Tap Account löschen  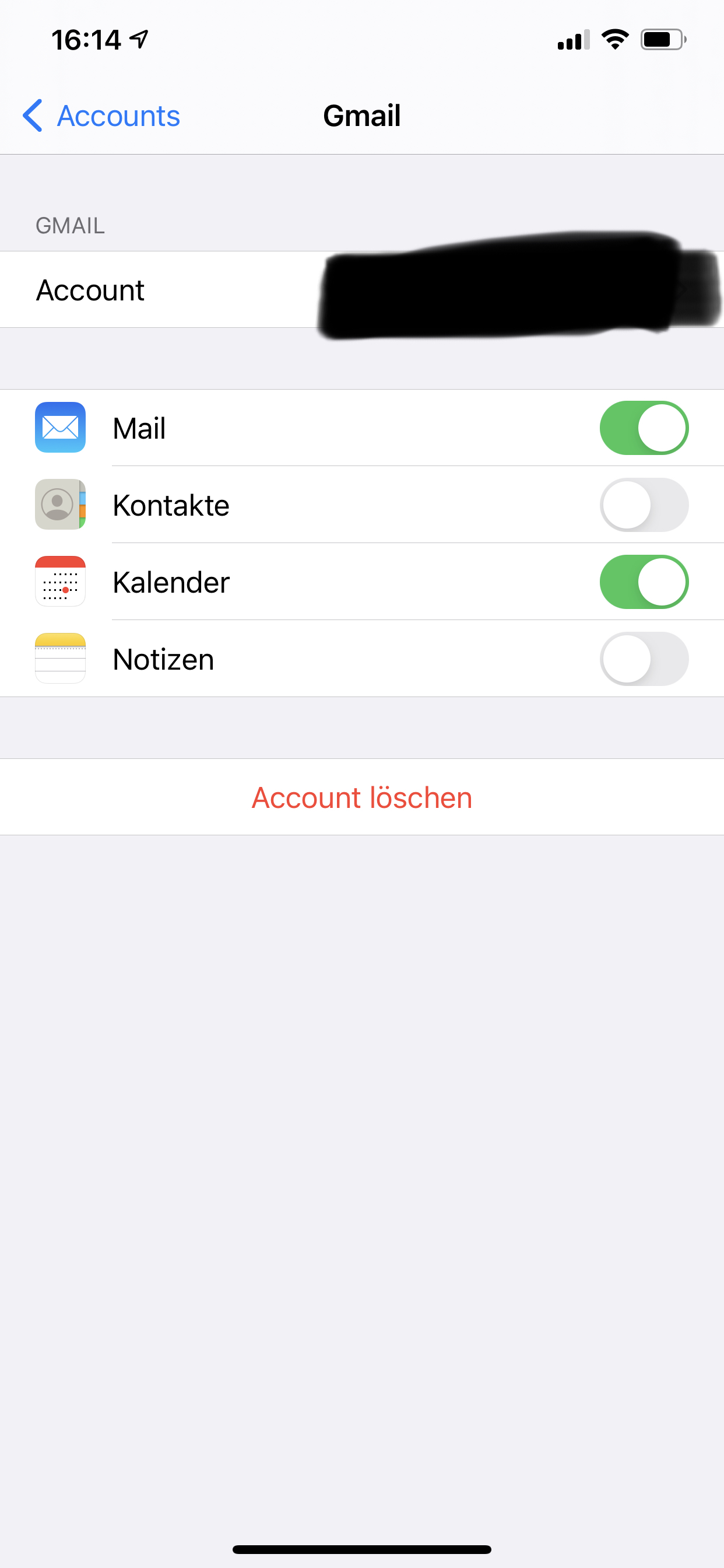click(362, 797)
